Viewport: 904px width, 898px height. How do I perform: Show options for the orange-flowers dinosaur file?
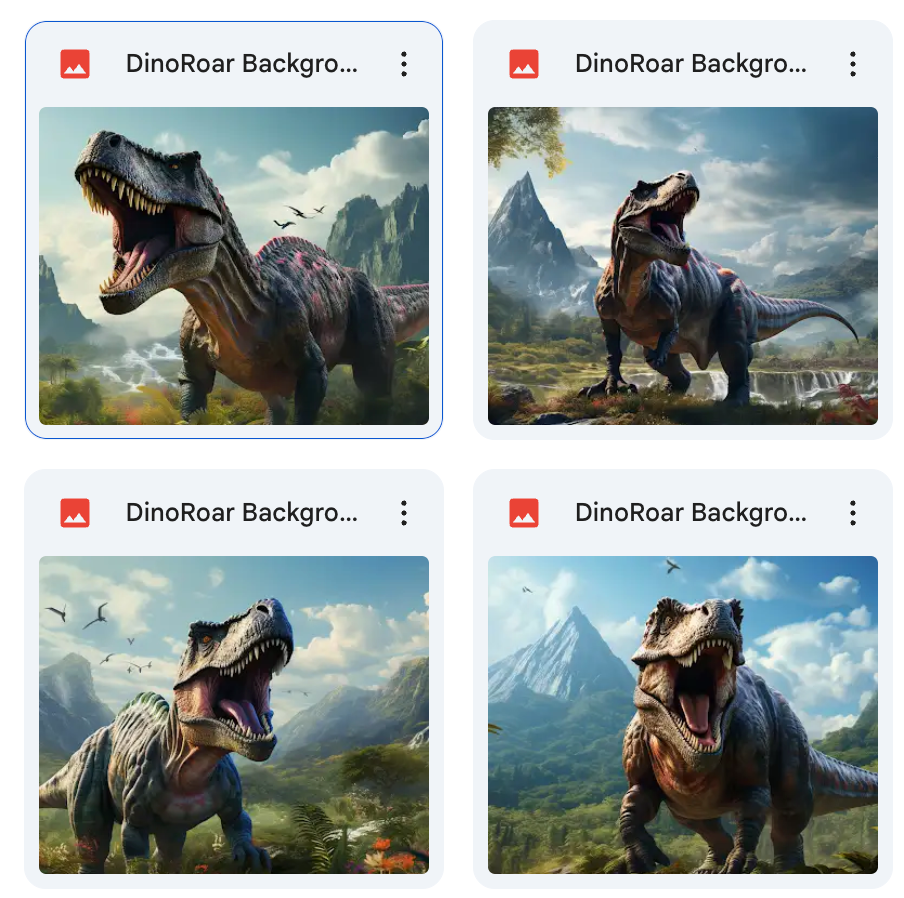coord(404,514)
